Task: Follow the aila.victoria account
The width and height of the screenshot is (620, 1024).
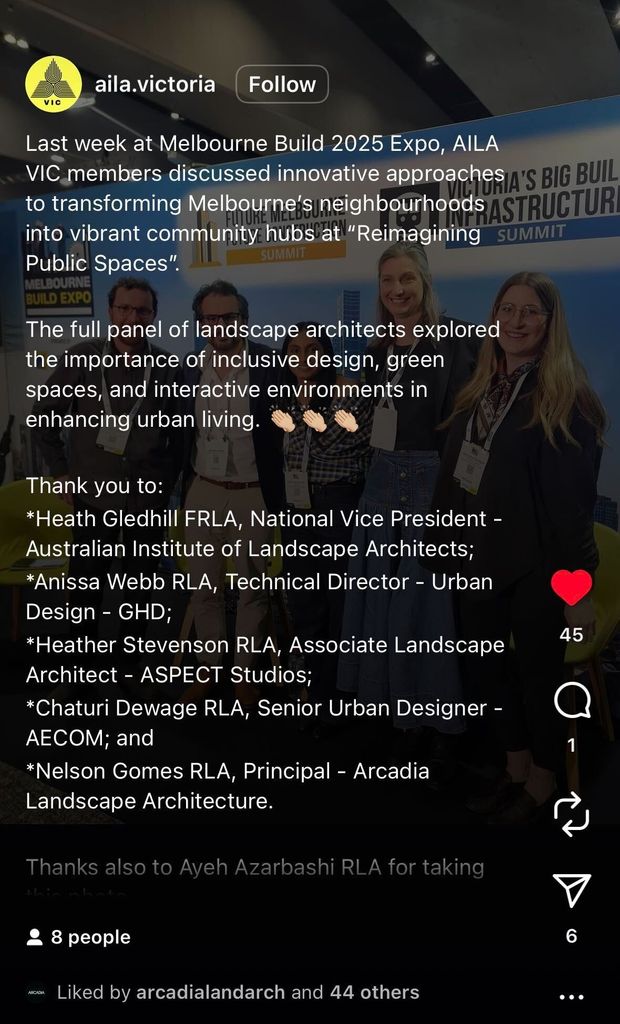Action: pyautogui.click(x=282, y=84)
